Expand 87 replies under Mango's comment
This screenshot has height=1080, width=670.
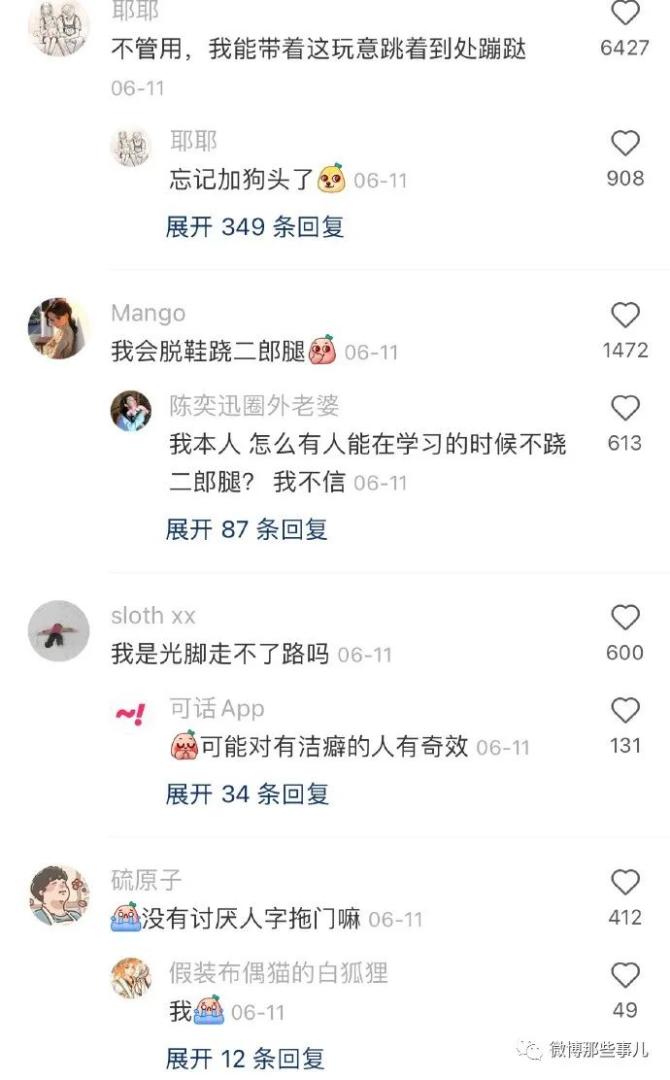point(247,529)
